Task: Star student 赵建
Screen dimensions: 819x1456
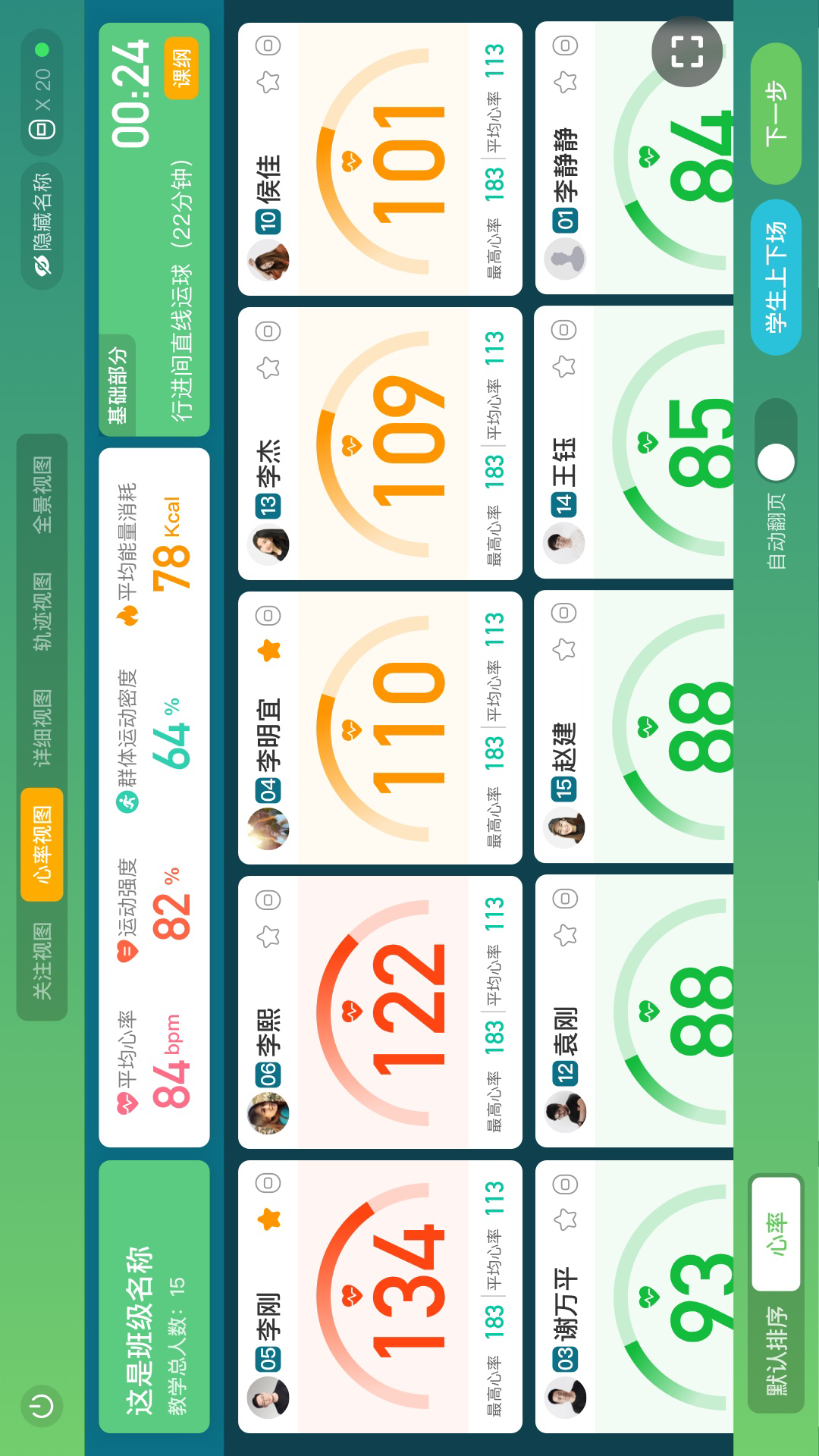Action: coord(564,649)
